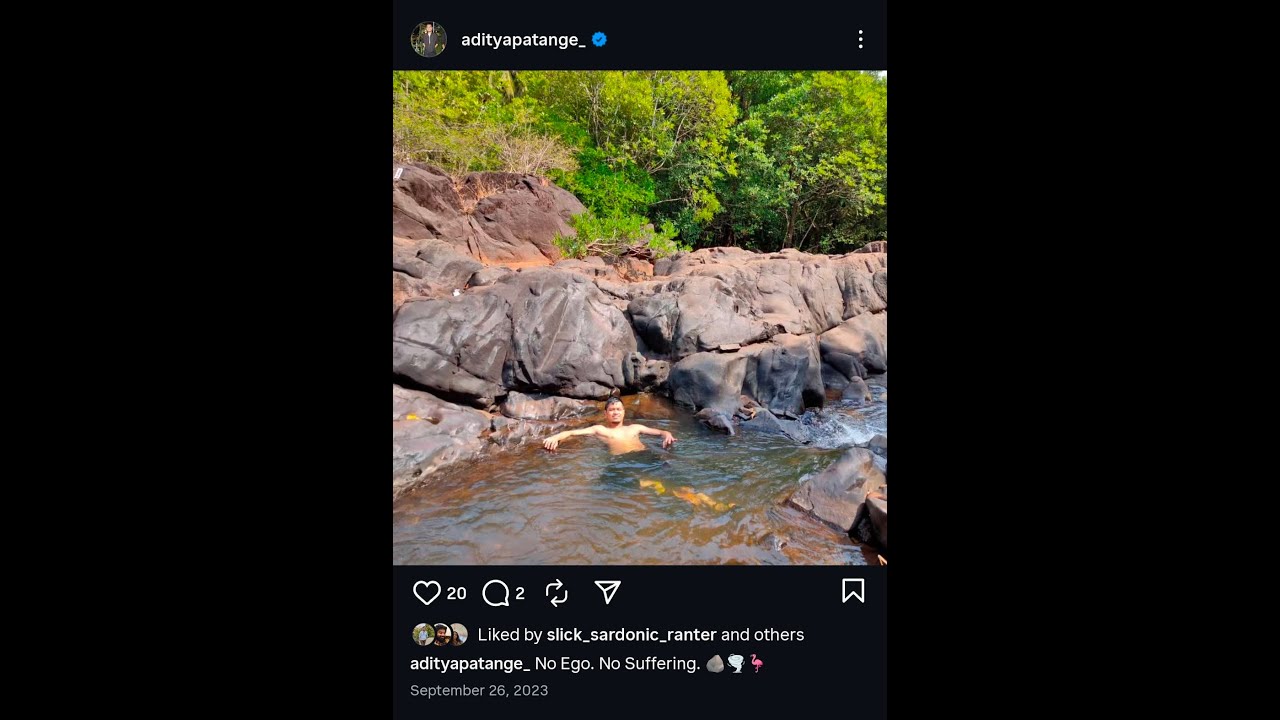Open comments on this post

click(496, 593)
